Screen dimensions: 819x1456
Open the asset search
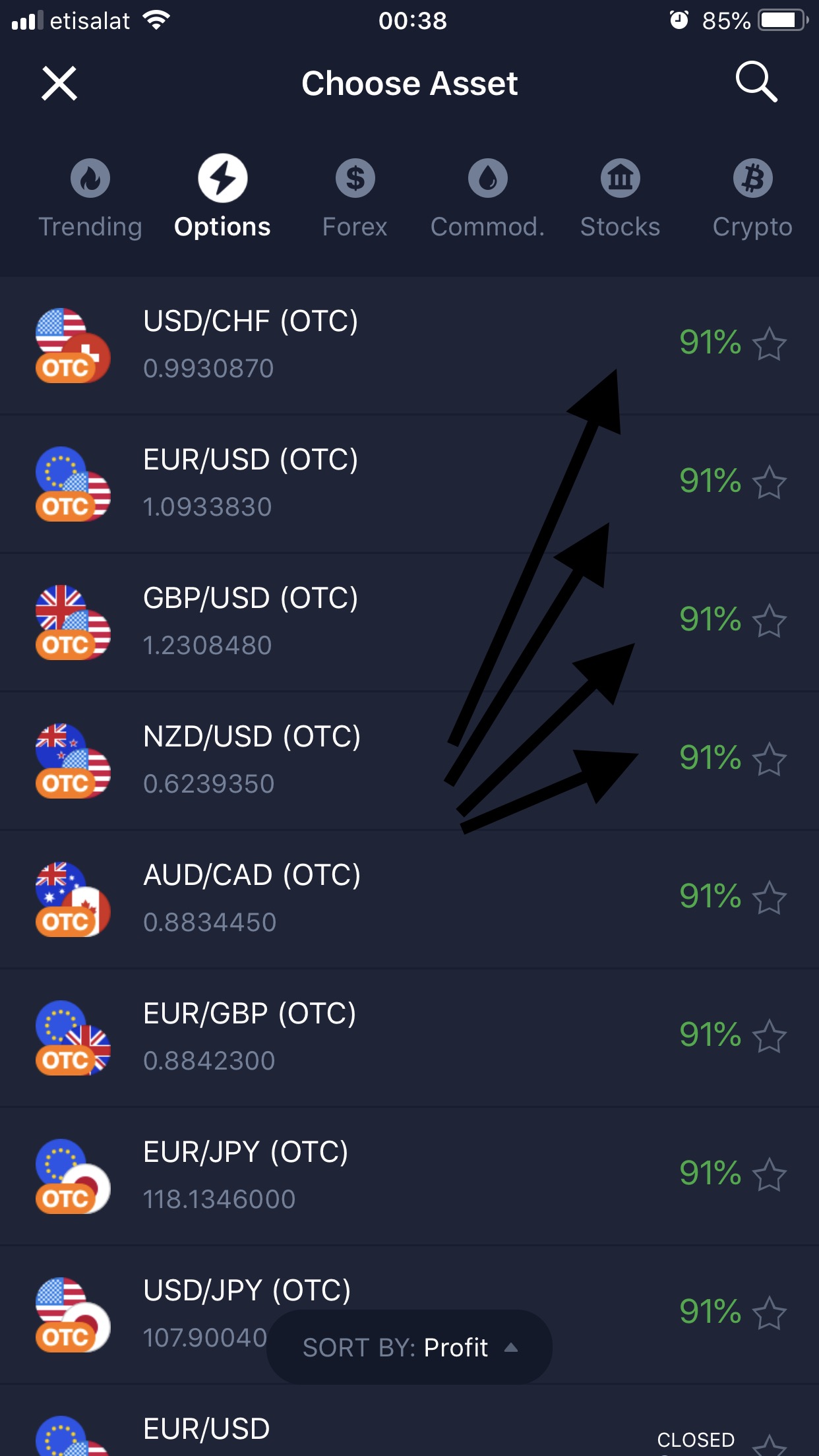coord(756,82)
